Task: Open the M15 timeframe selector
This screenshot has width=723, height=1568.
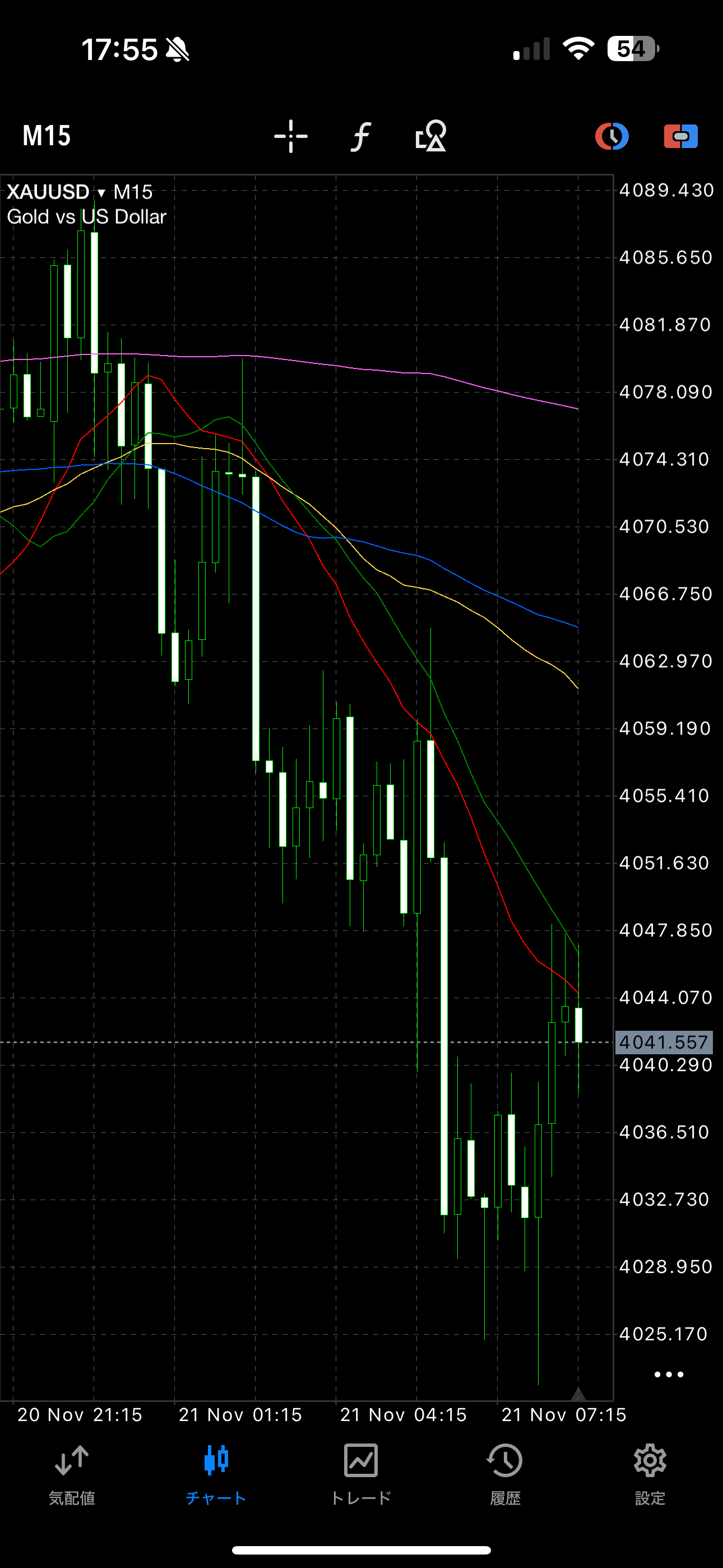Action: click(47, 136)
